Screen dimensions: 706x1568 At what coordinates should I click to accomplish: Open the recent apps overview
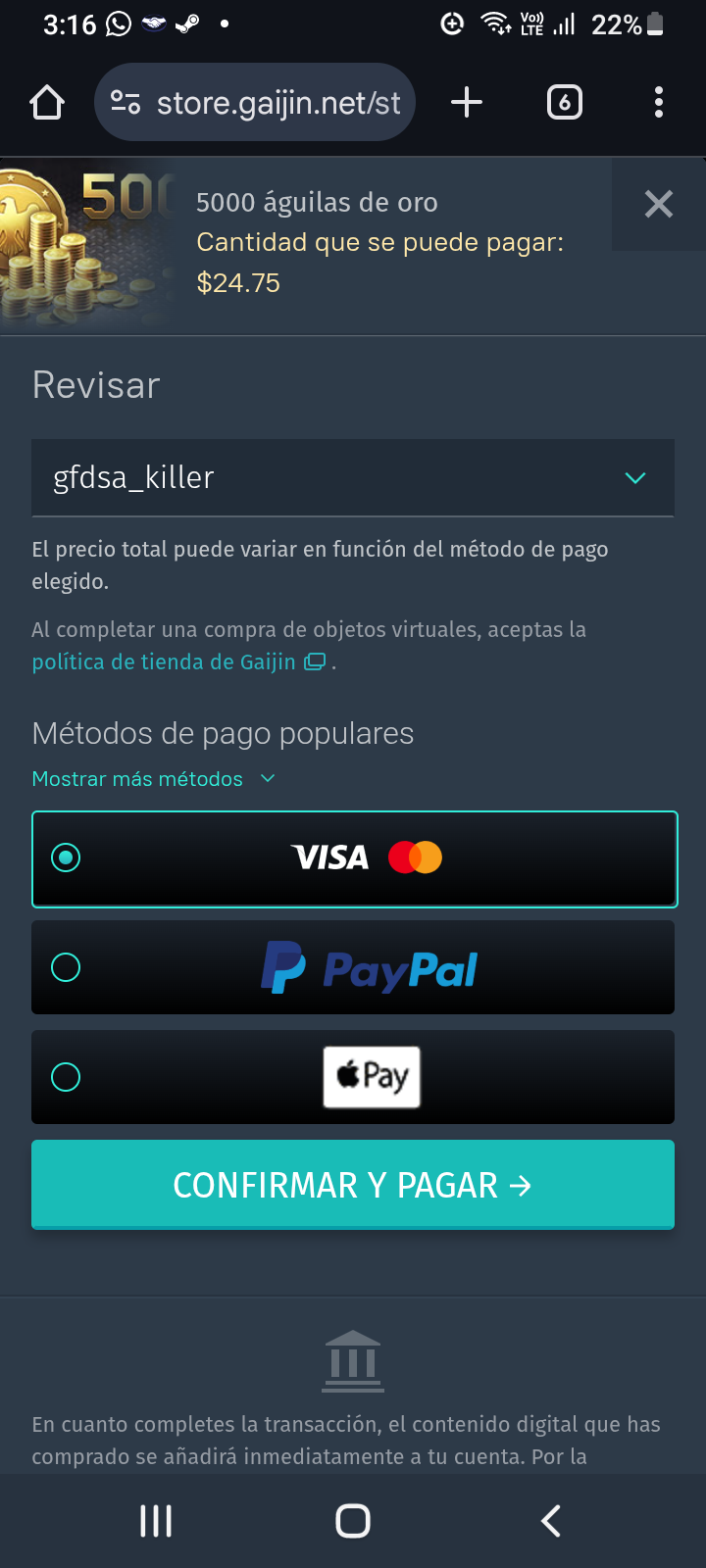(156, 1521)
